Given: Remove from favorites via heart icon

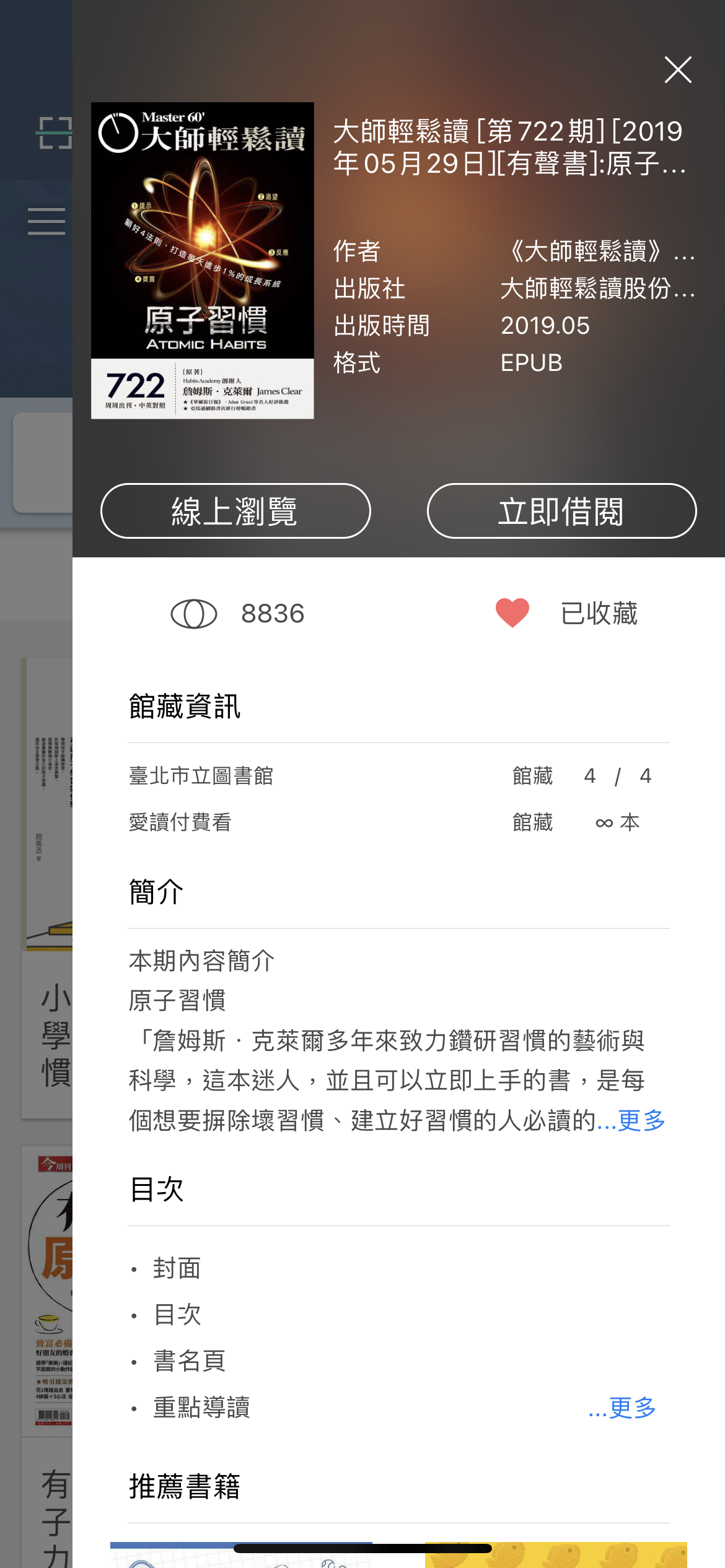Looking at the screenshot, I should coord(512,613).
